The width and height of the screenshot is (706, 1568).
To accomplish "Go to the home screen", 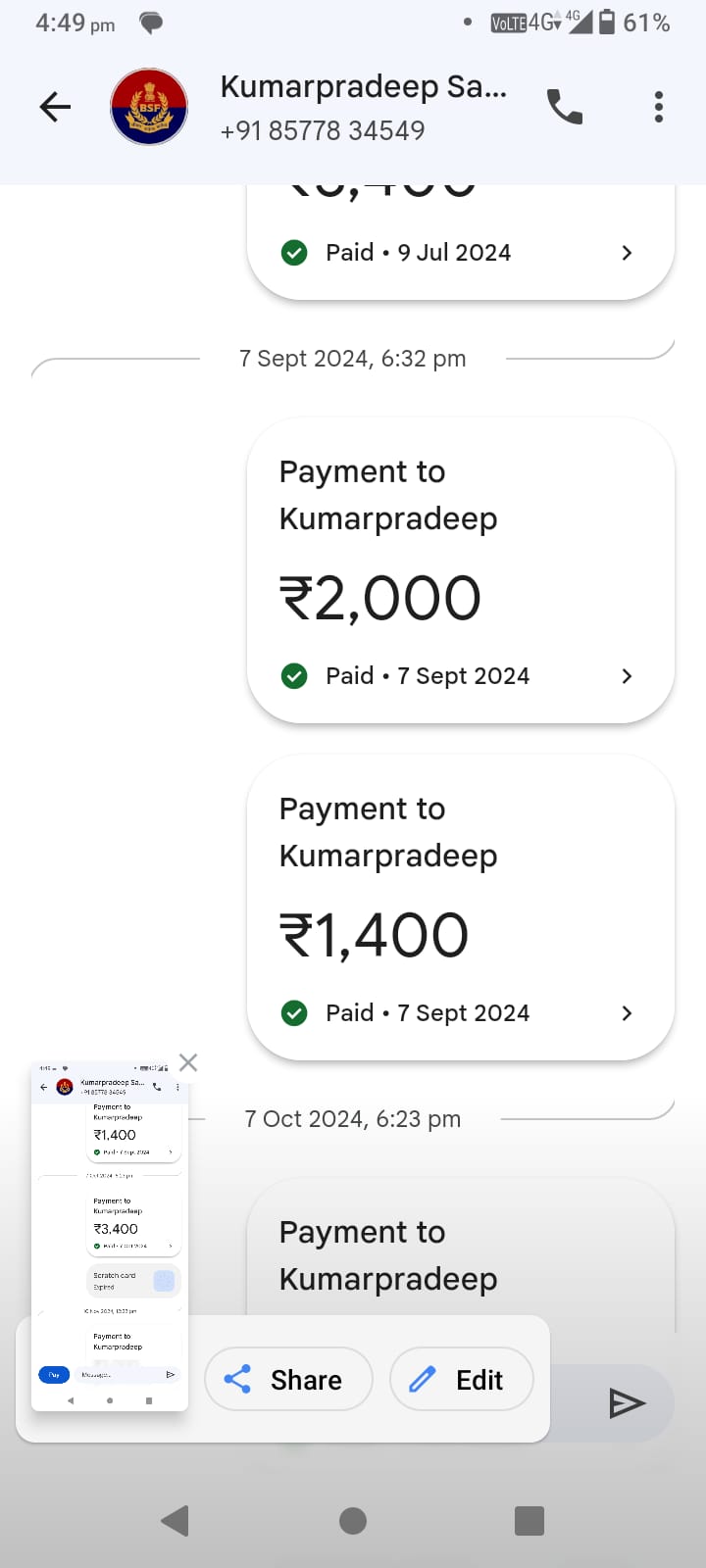I will [353, 1521].
